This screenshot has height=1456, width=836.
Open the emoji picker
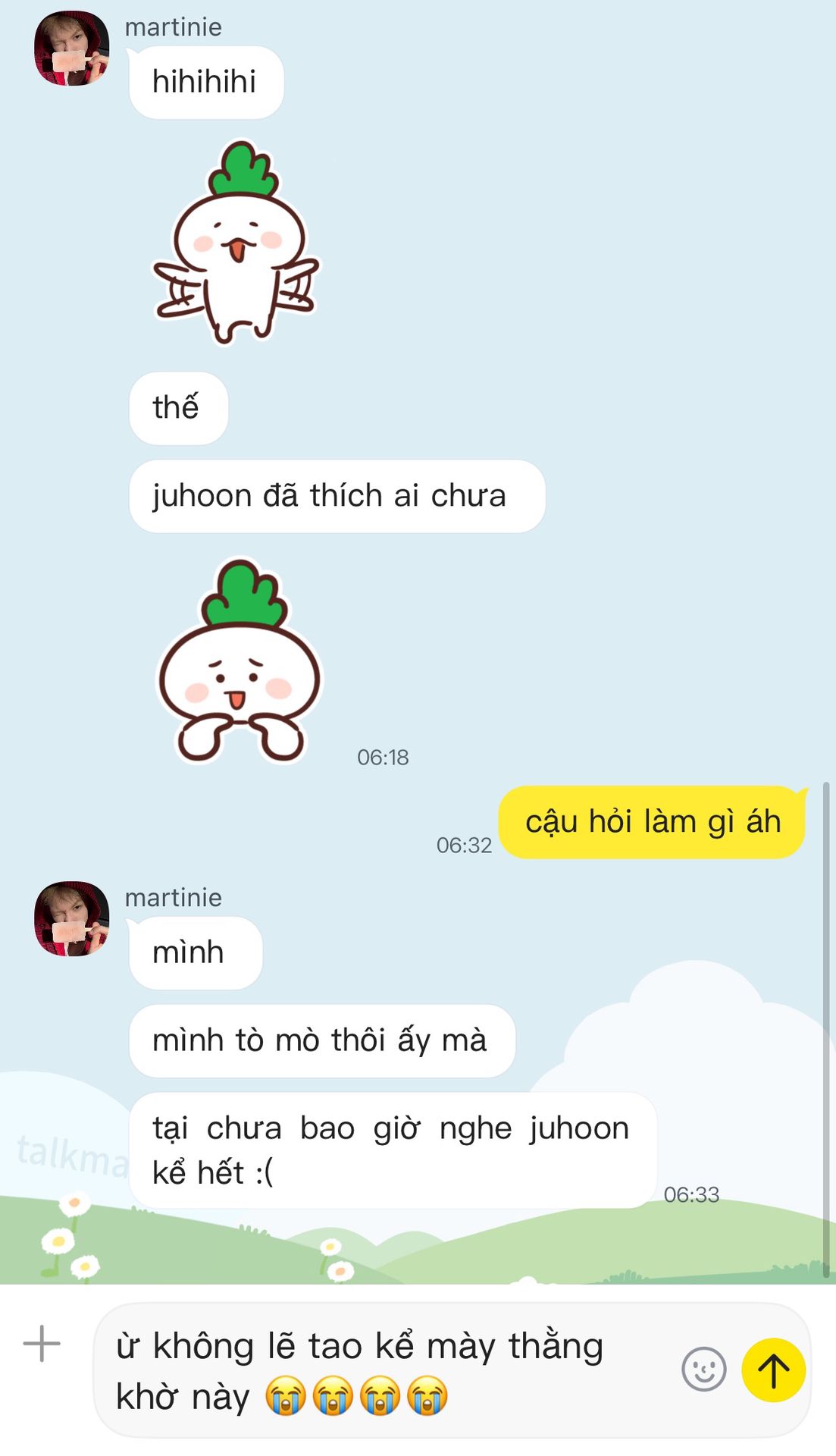[703, 1370]
